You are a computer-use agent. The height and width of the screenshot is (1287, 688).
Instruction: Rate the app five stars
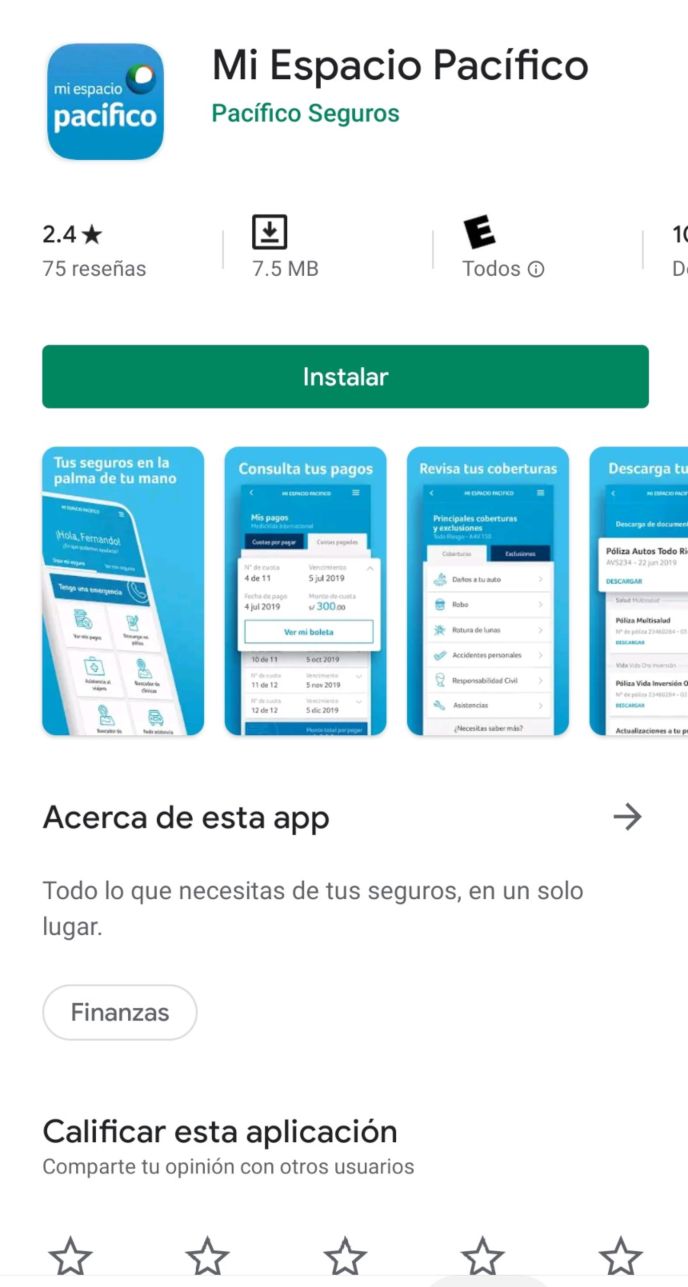coord(620,1256)
